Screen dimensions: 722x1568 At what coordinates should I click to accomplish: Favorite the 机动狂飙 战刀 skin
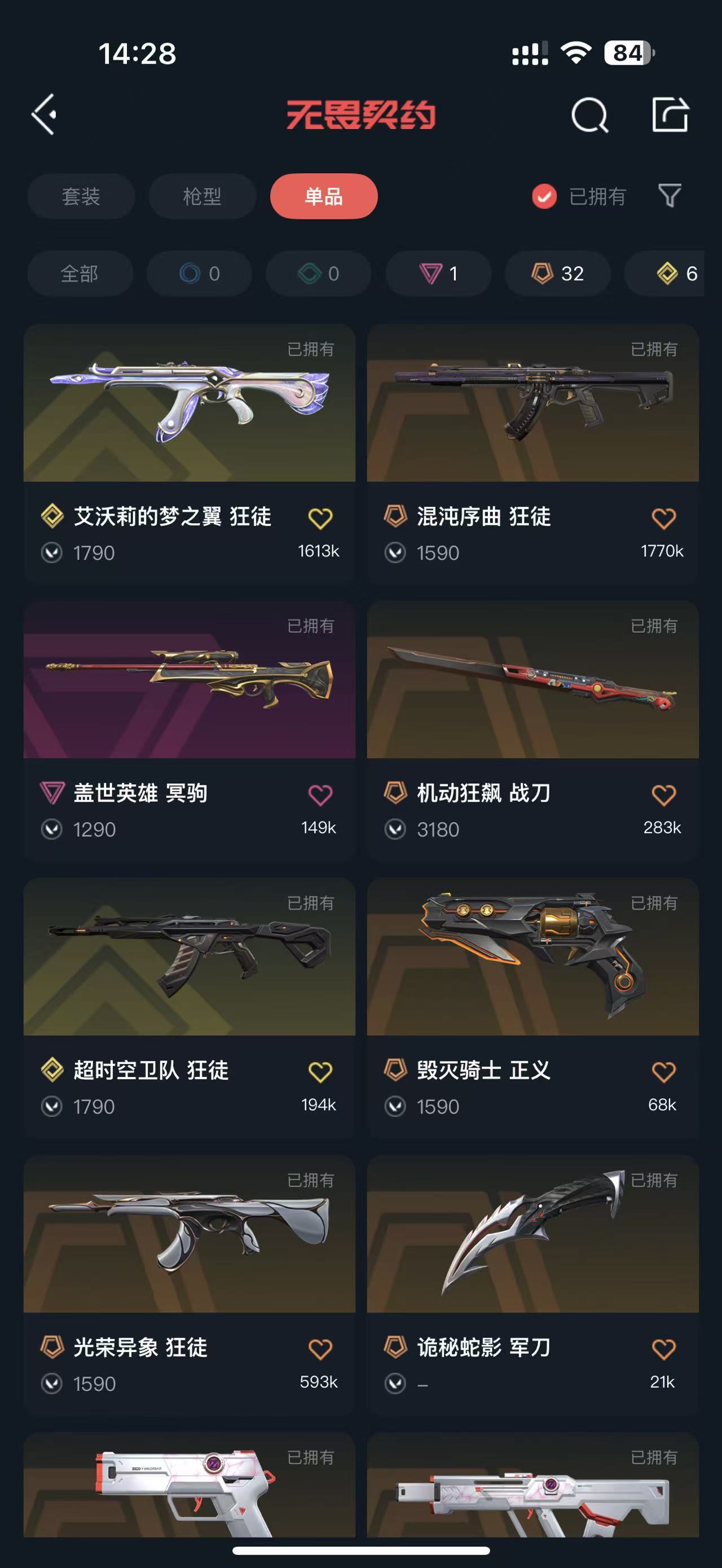click(x=663, y=795)
